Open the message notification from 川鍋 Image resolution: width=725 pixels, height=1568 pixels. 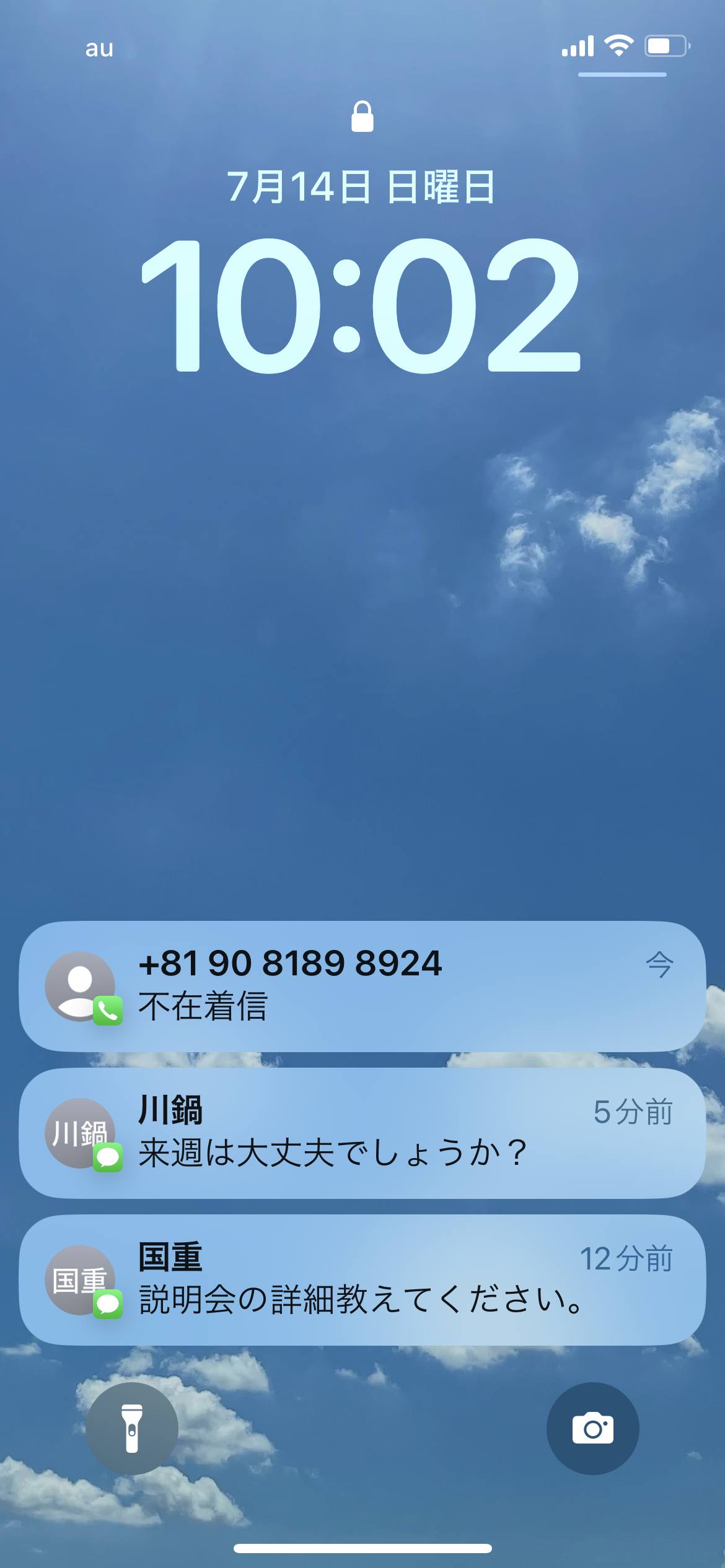[x=362, y=1133]
